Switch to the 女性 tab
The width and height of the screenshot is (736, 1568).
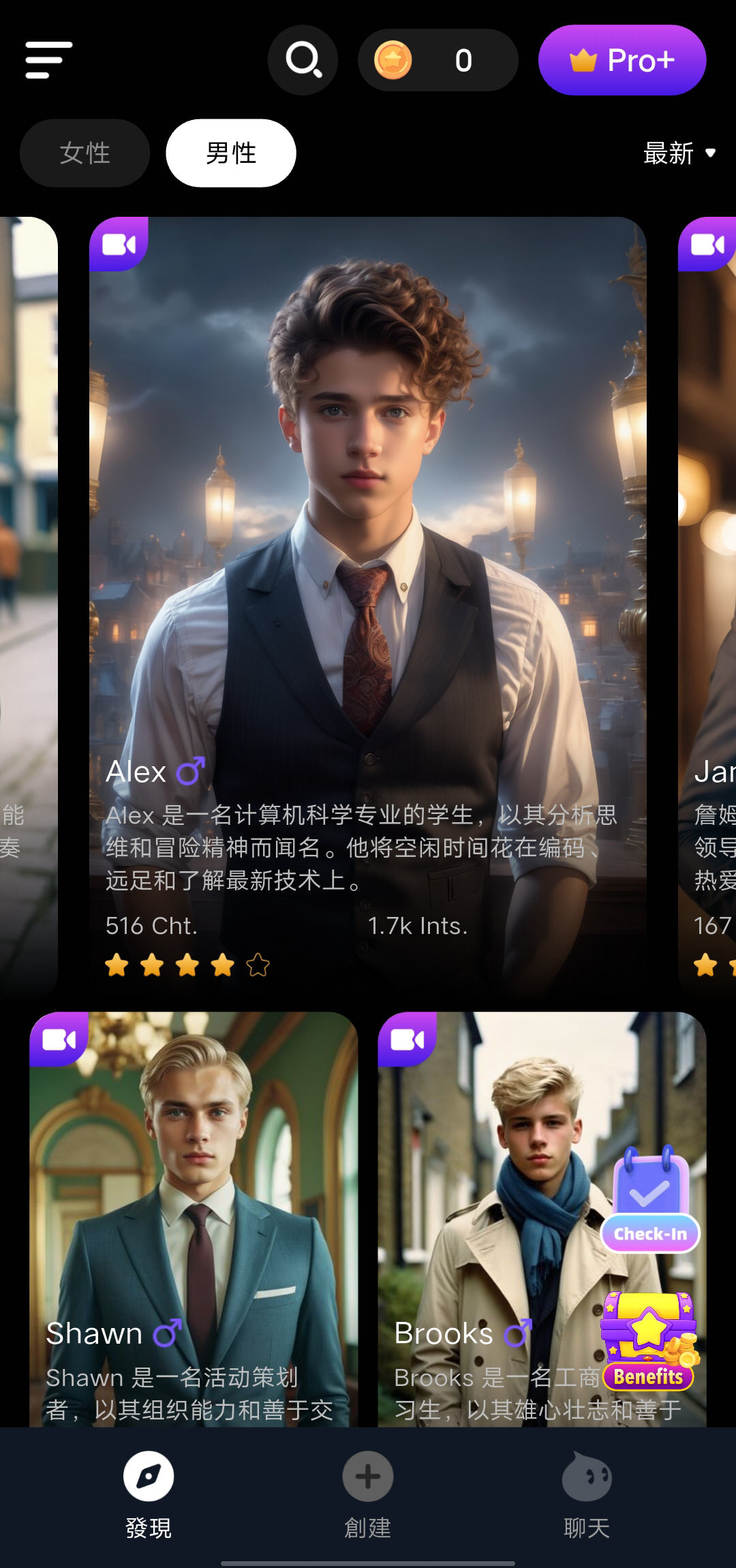85,153
